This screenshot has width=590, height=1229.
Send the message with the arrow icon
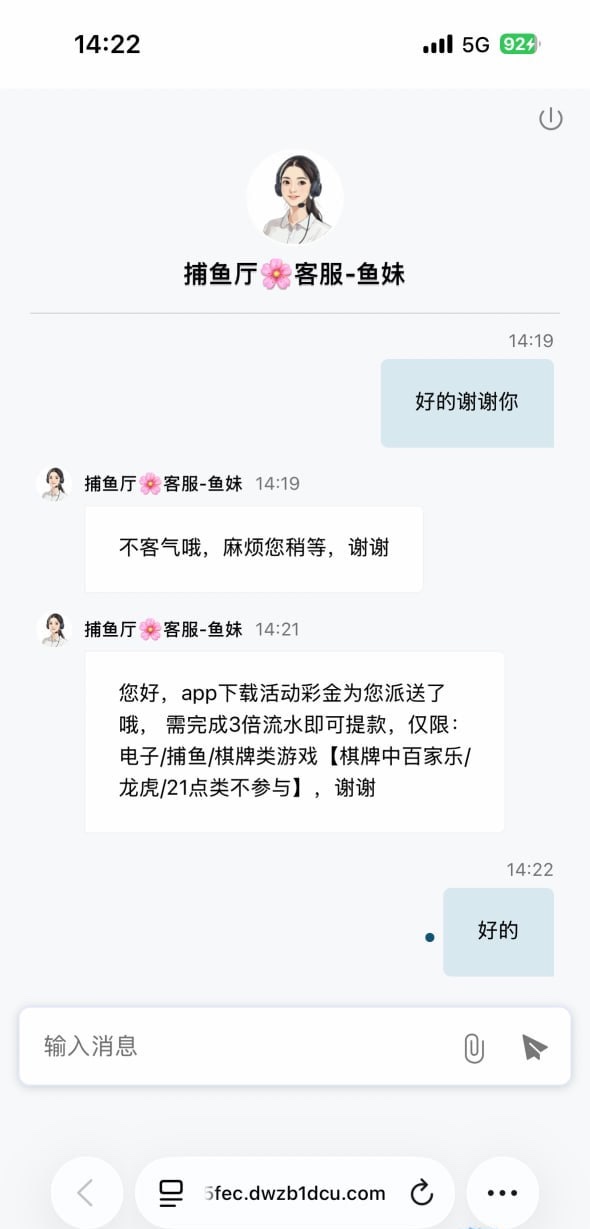[x=534, y=1047]
